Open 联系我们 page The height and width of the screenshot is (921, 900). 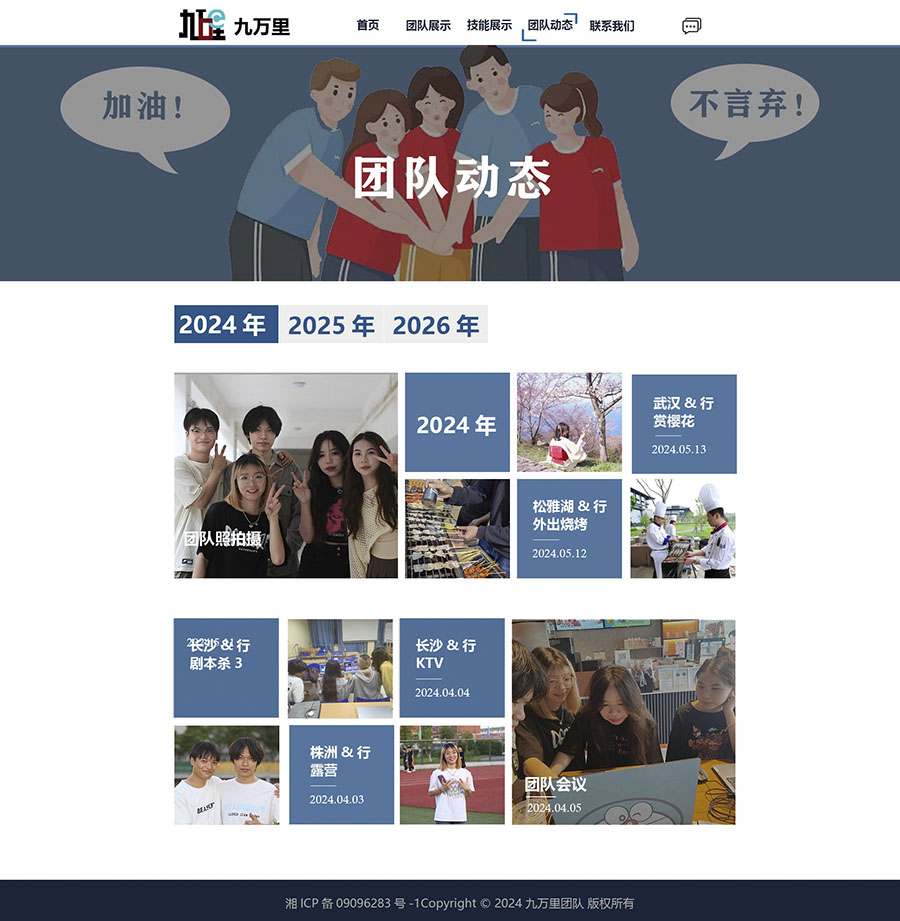[x=612, y=26]
